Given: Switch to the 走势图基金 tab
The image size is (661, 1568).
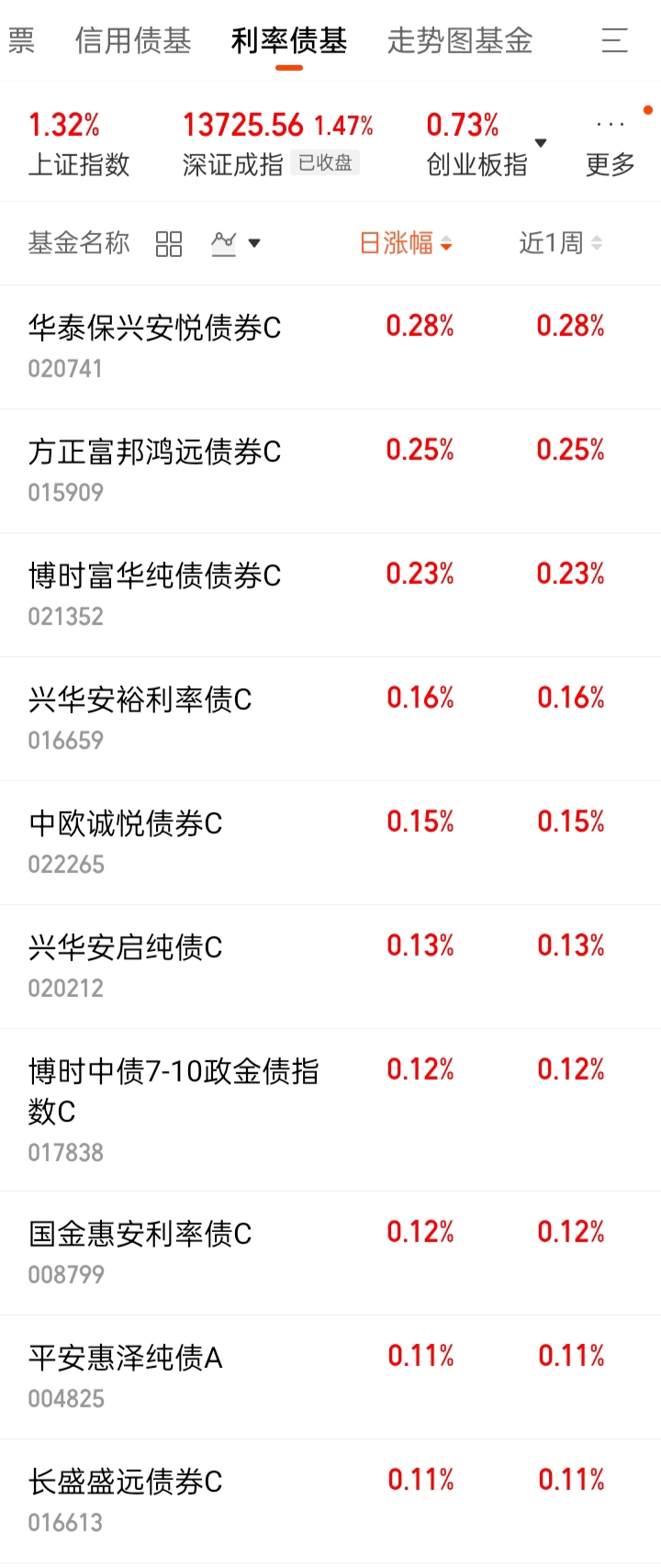Looking at the screenshot, I should point(460,40).
